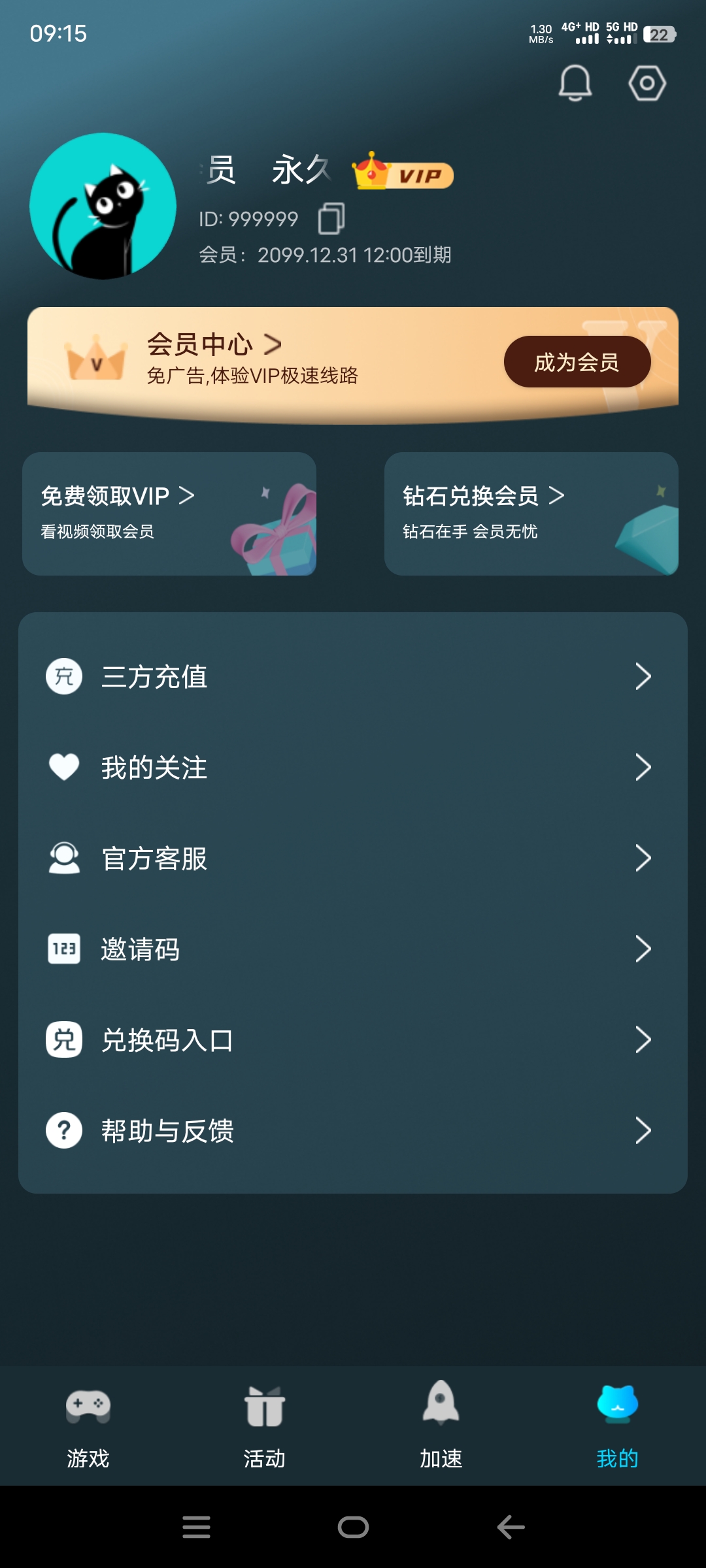Image resolution: width=706 pixels, height=1568 pixels.
Task: Tap the cat avatar profile picture
Action: coord(101,206)
